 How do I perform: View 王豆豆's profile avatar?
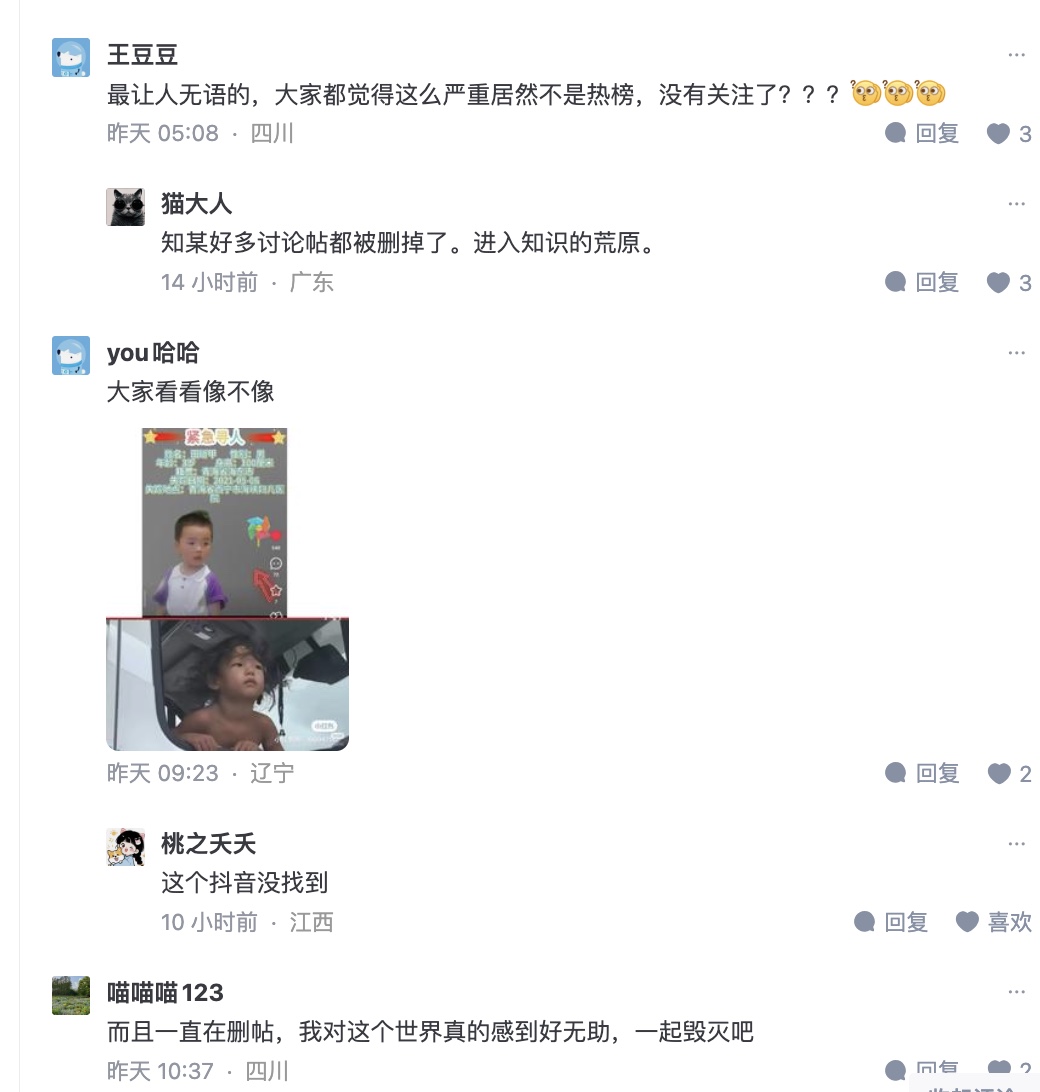coord(71,58)
